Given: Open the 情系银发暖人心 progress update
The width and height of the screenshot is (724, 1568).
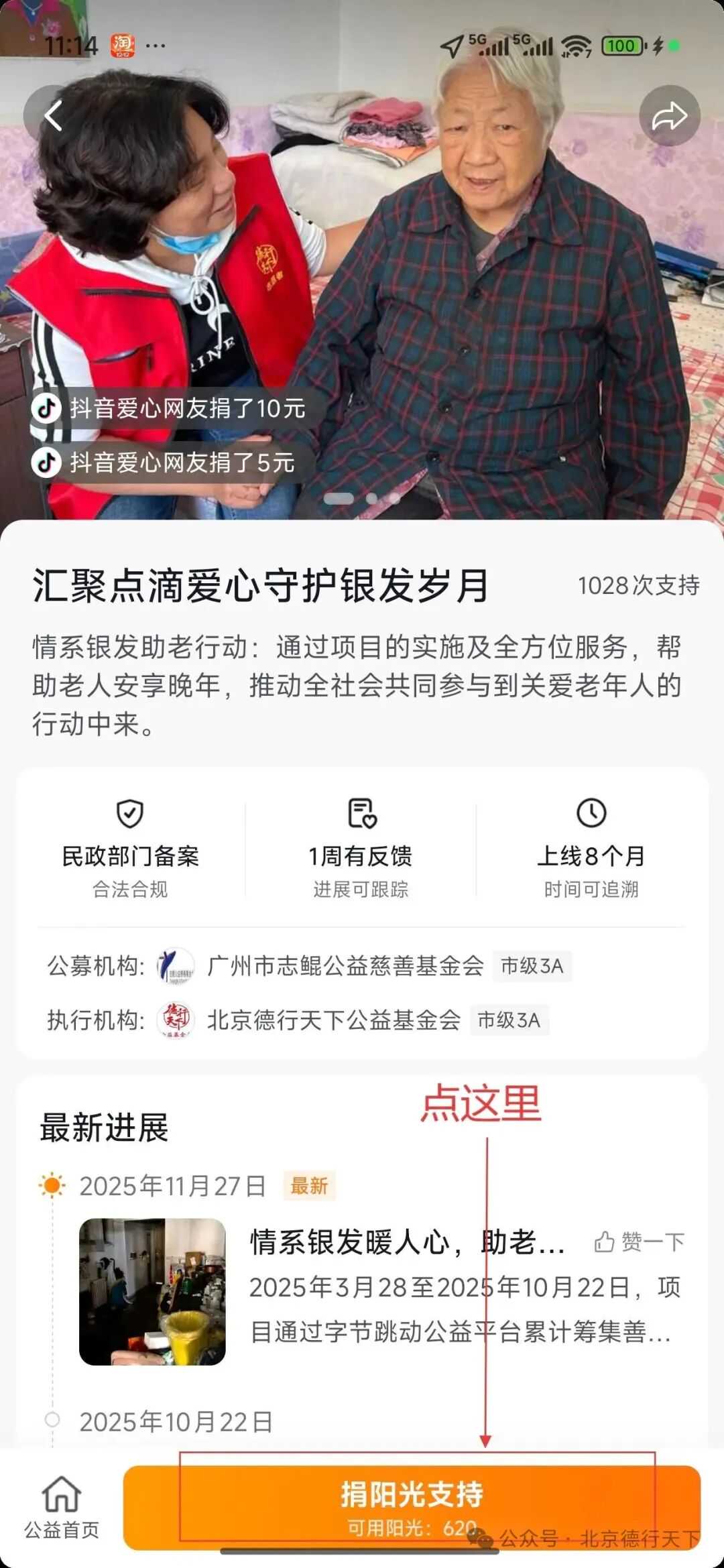Looking at the screenshot, I should coord(406,1242).
